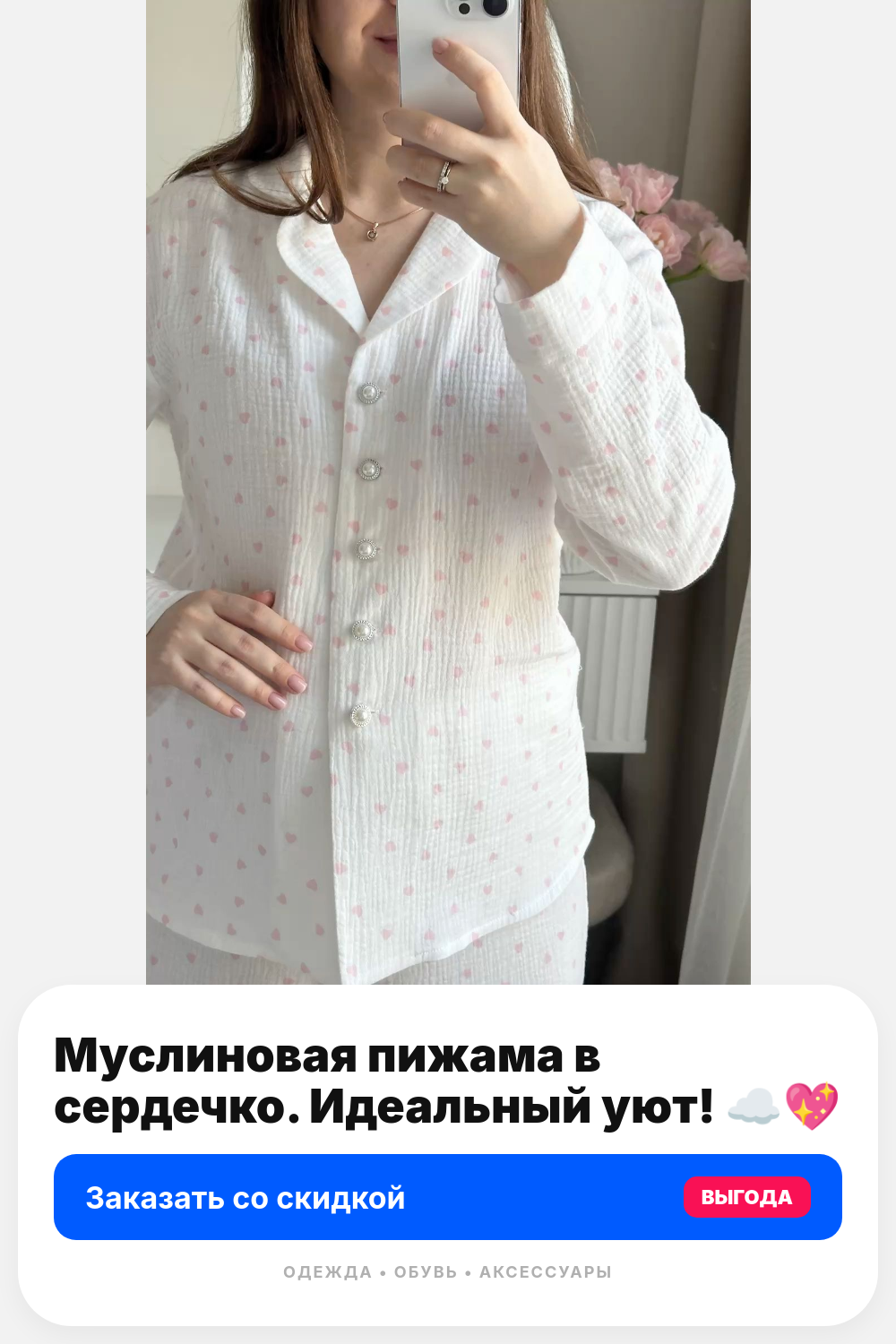Tap the Заказать со скидкой button
896x1344 pixels.
(x=448, y=1197)
